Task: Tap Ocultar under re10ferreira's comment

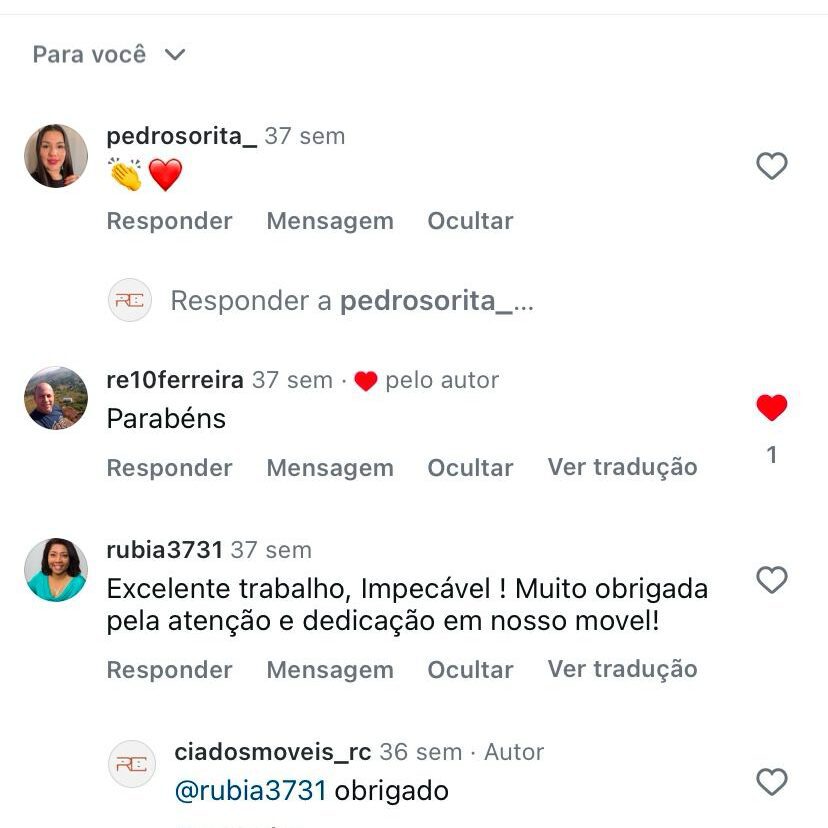Action: click(470, 468)
